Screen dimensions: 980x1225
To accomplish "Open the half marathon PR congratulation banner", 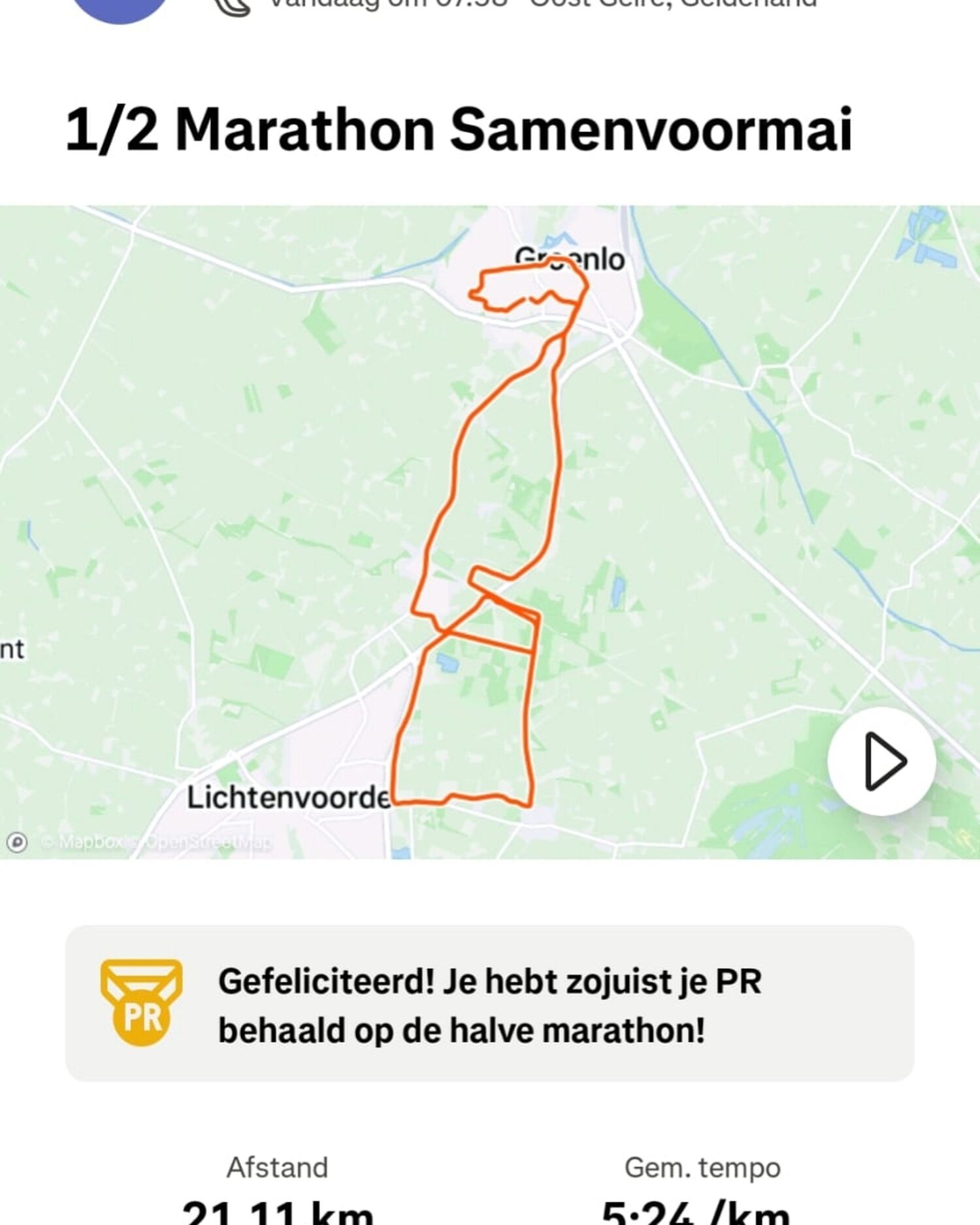I will pos(489,1004).
